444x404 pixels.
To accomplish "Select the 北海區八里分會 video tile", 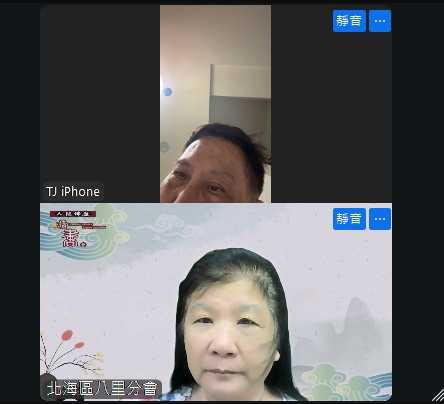I will pyautogui.click(x=216, y=302).
